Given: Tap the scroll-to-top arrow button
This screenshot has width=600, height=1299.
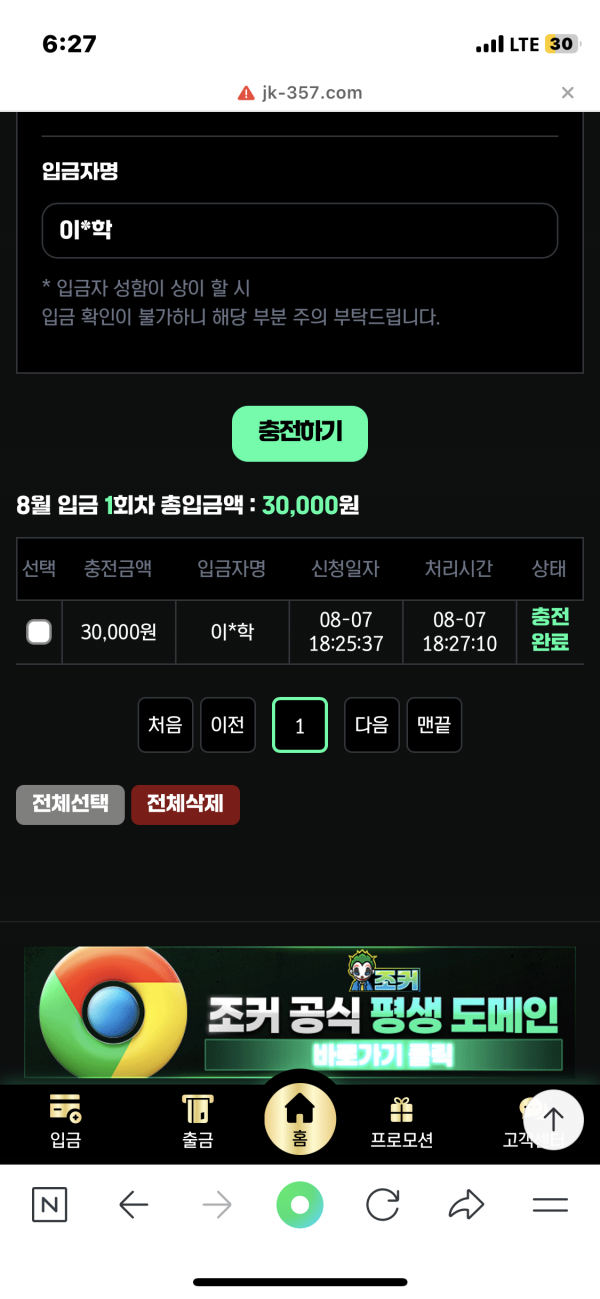Looking at the screenshot, I should tap(553, 1119).
